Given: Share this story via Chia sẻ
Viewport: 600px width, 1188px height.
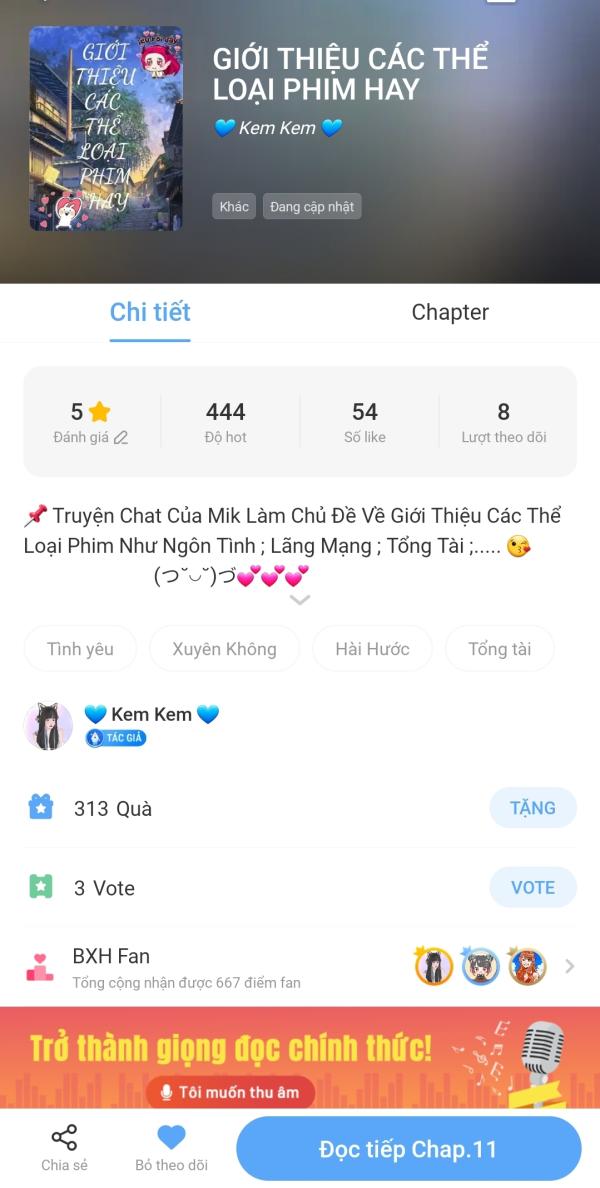Looking at the screenshot, I should 65,1147.
